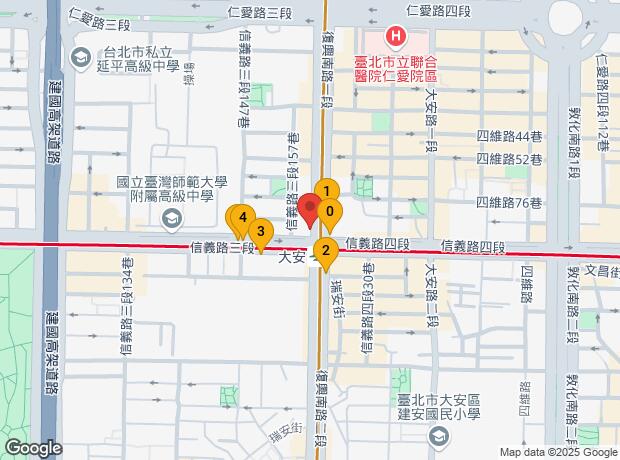Choose the map marker numbered 3

click(261, 233)
